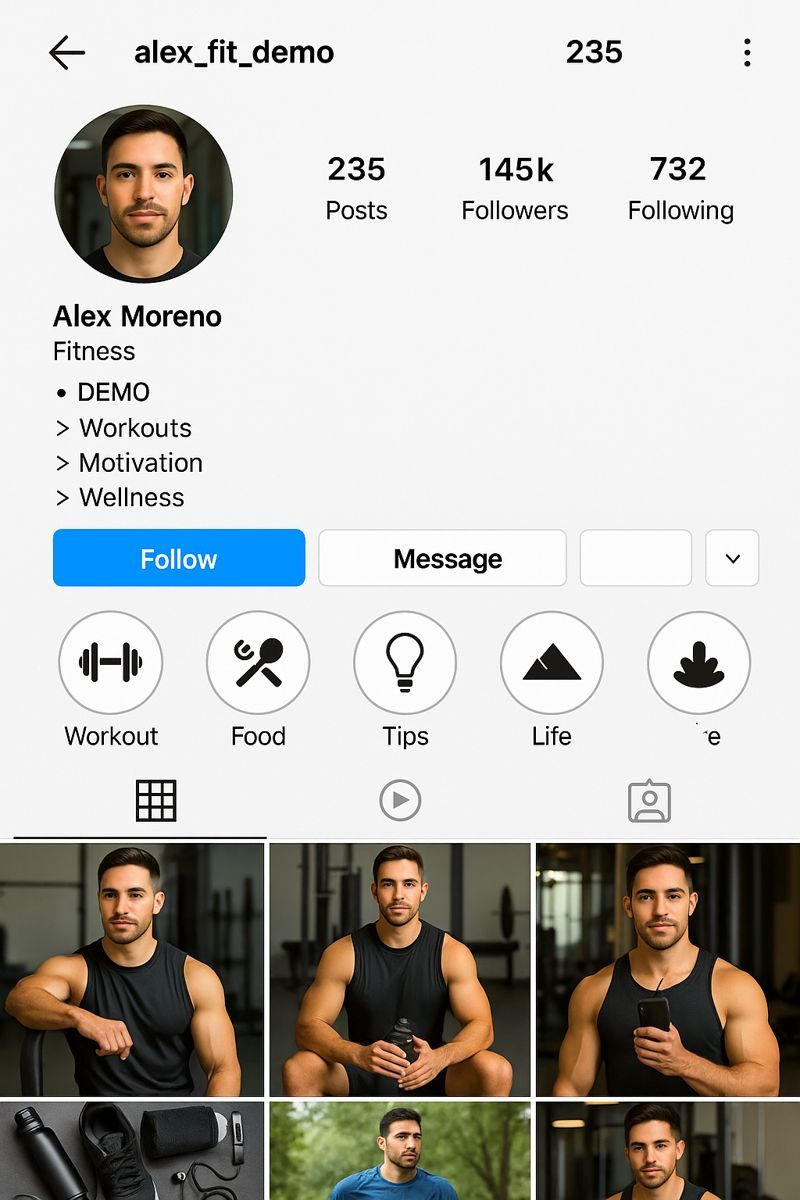View the 732 following list

coord(680,188)
